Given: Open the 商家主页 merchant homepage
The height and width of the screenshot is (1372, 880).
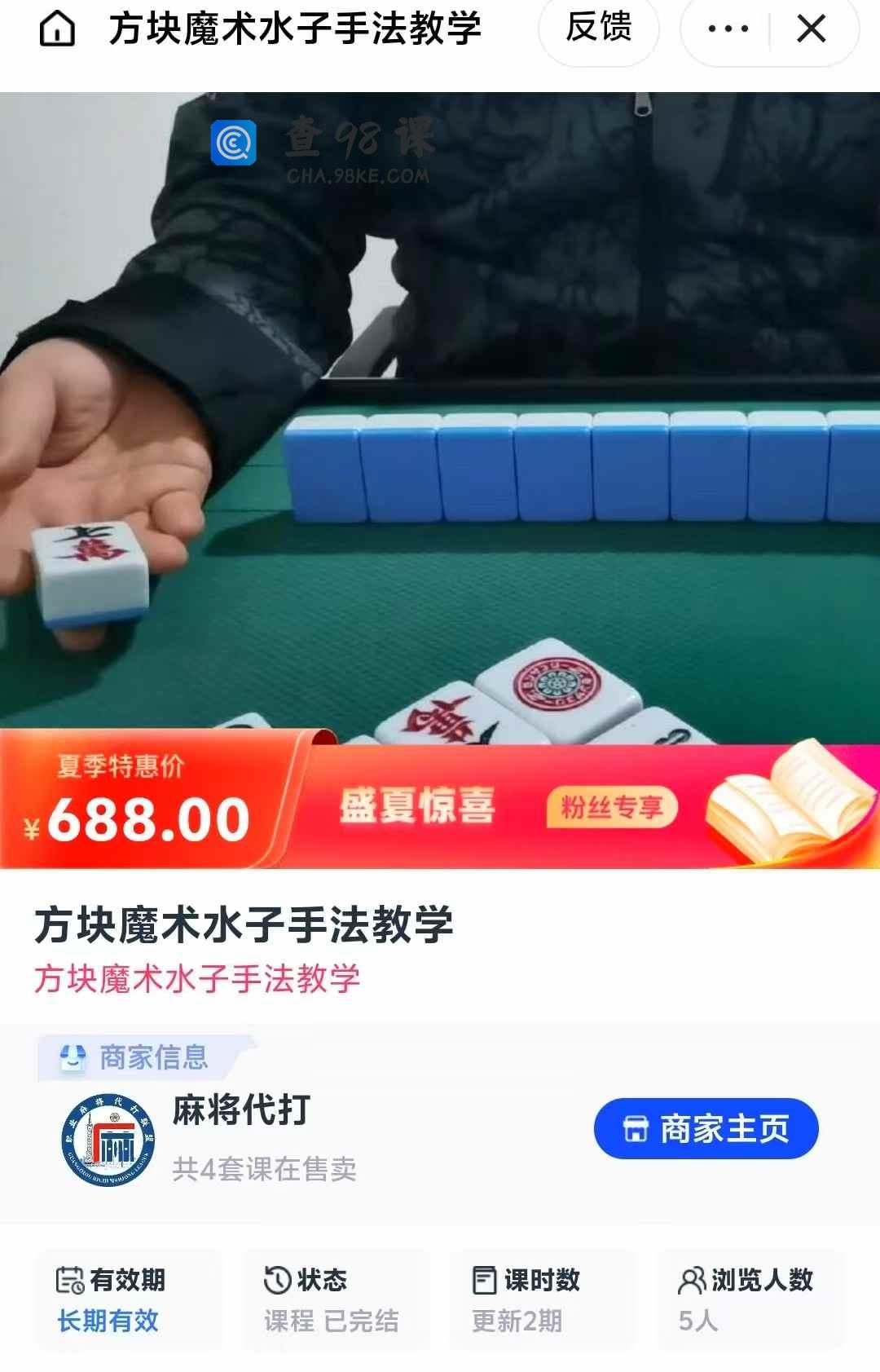Looking at the screenshot, I should pos(706,1129).
